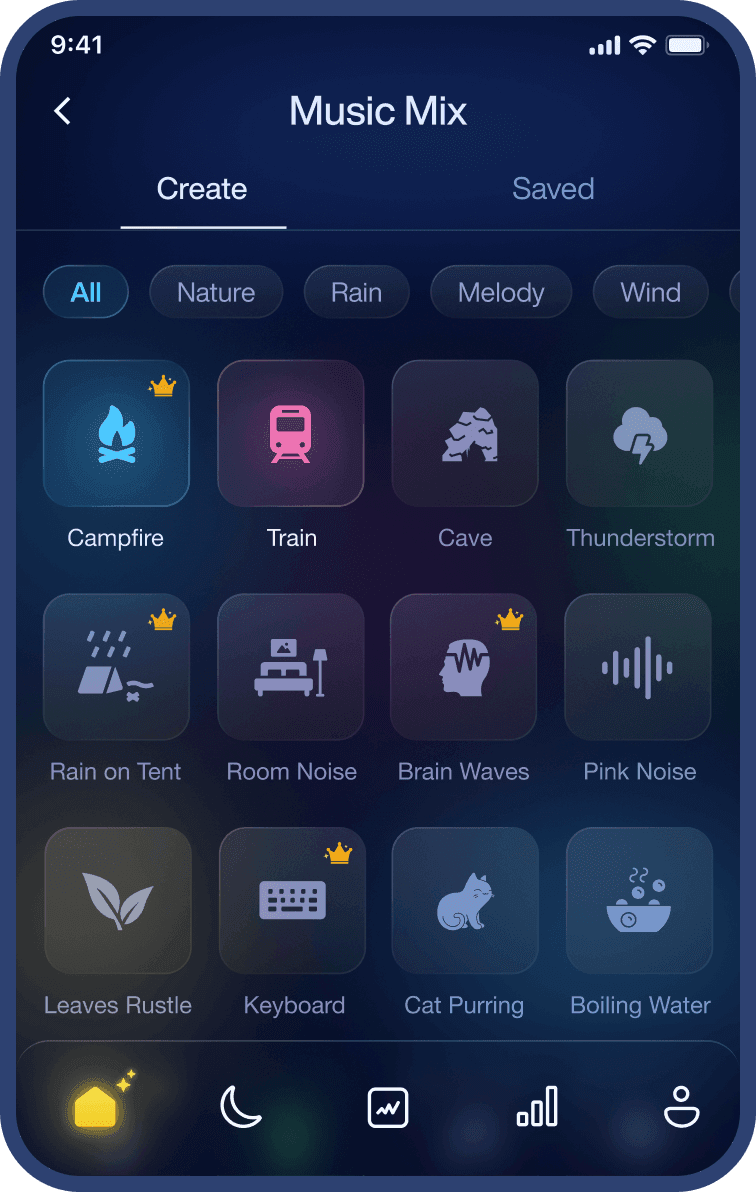Viewport: 756px width, 1192px height.
Task: Switch to the Saved tab
Action: pos(553,189)
